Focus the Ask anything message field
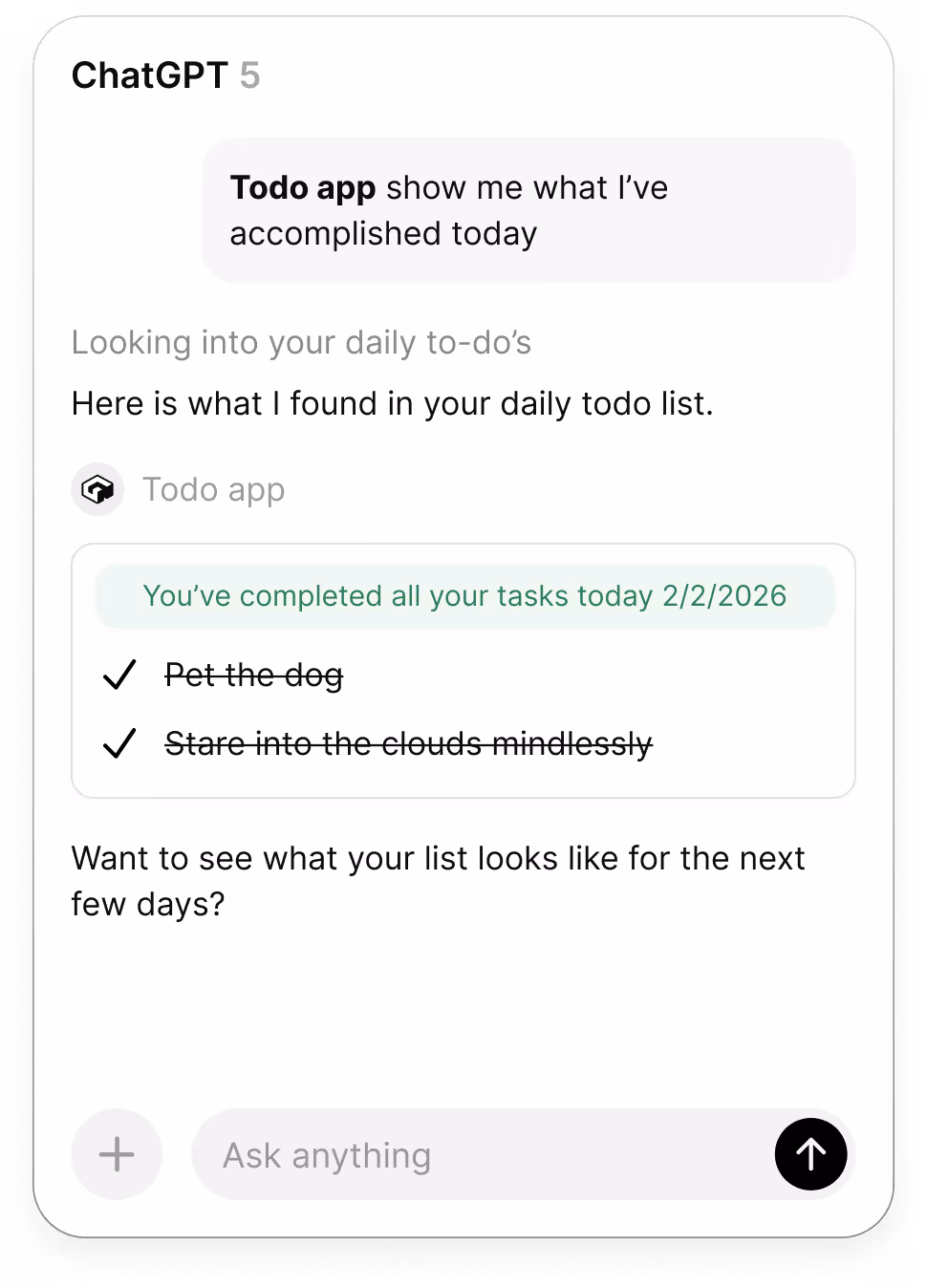927x1288 pixels. [483, 1154]
